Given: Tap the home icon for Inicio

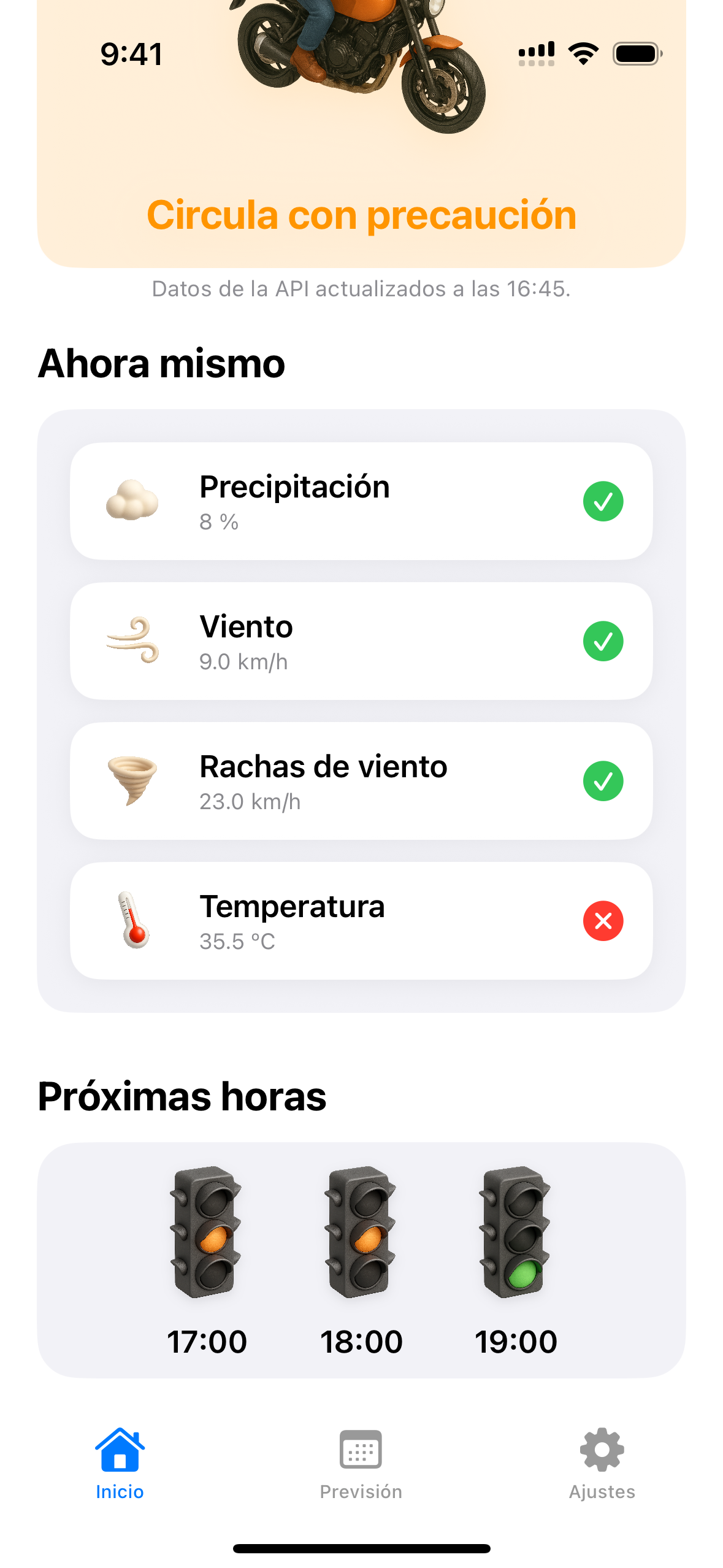Looking at the screenshot, I should click(x=120, y=1451).
